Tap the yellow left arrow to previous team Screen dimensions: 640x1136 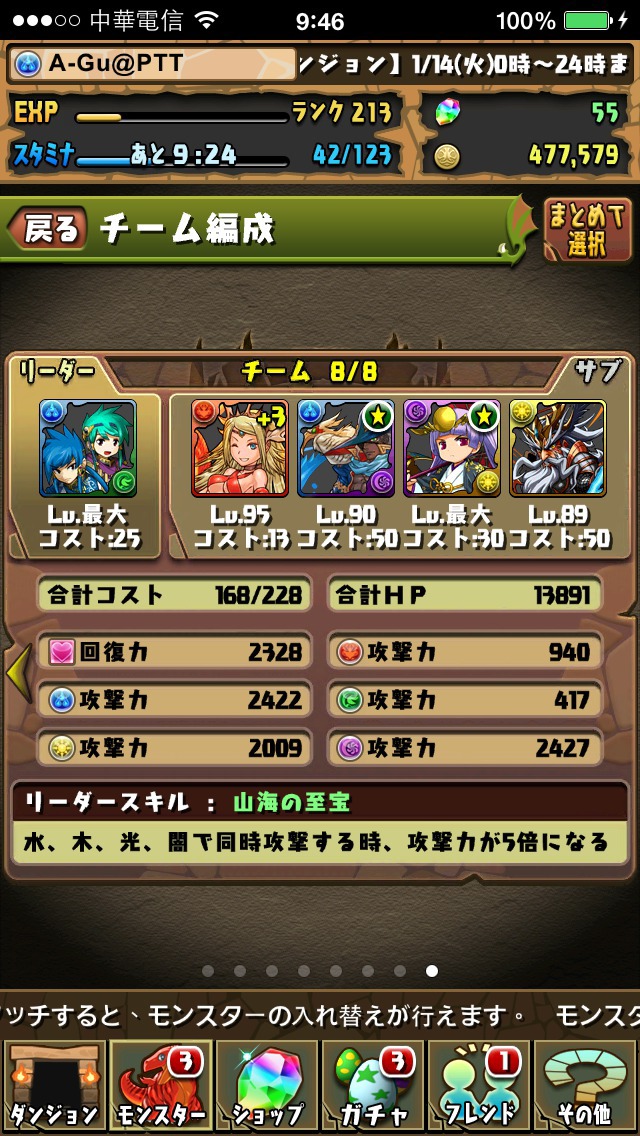click(x=19, y=674)
